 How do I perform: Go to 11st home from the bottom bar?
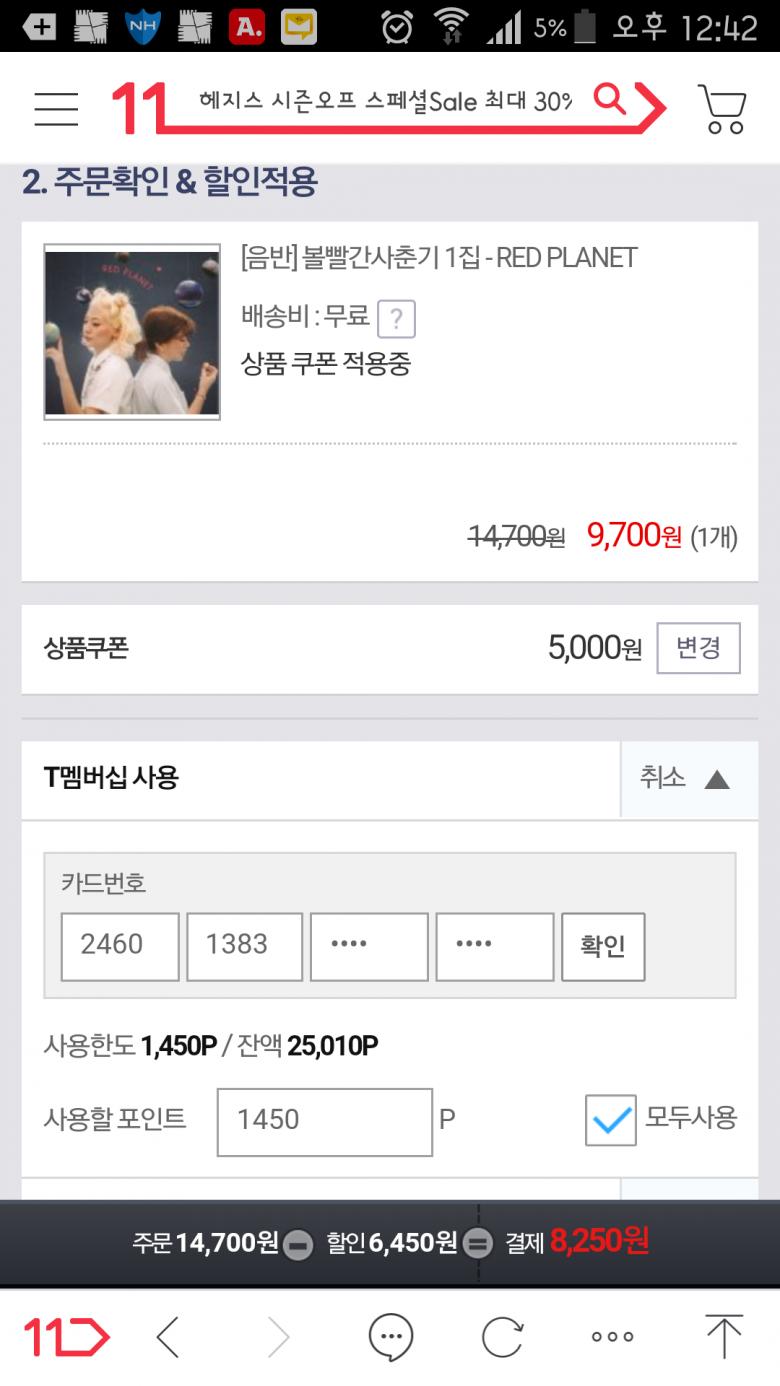[66, 1337]
